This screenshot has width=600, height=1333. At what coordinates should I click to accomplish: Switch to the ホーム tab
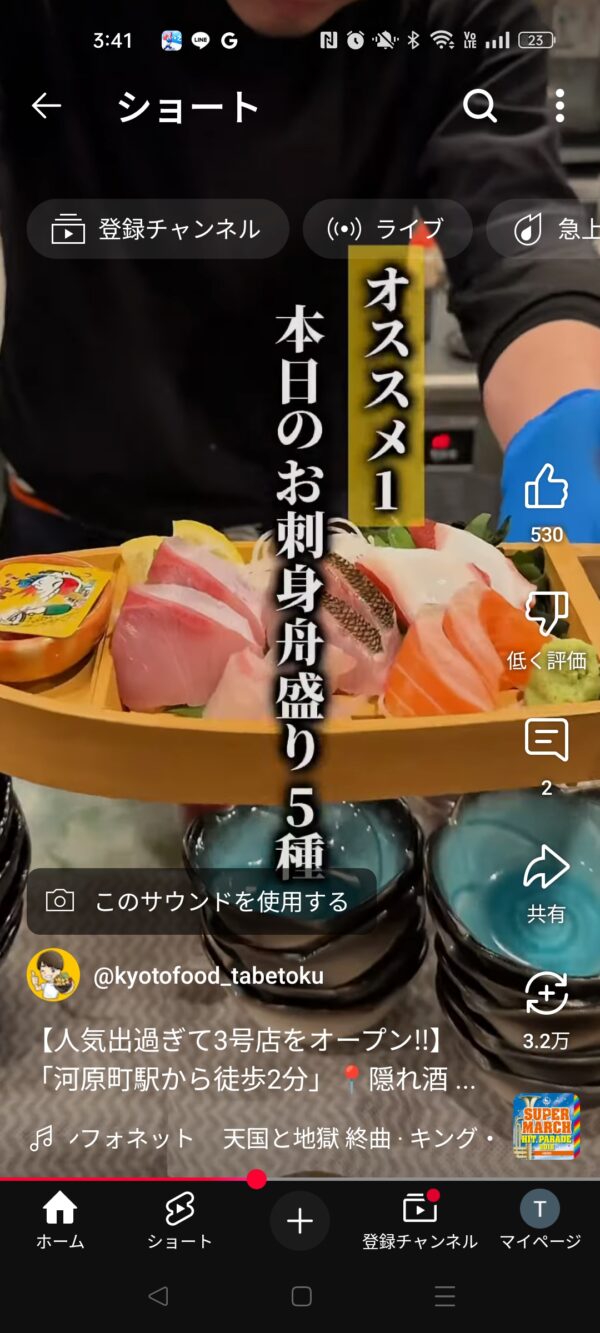[x=60, y=1221]
